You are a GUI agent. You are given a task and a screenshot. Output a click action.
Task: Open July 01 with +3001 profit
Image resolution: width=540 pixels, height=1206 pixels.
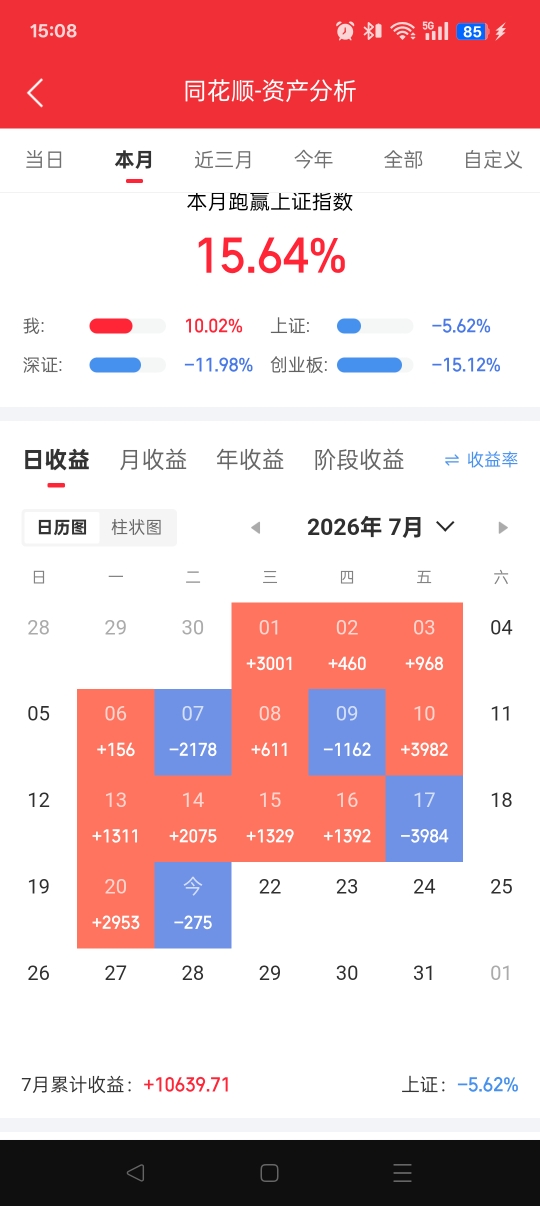click(270, 646)
